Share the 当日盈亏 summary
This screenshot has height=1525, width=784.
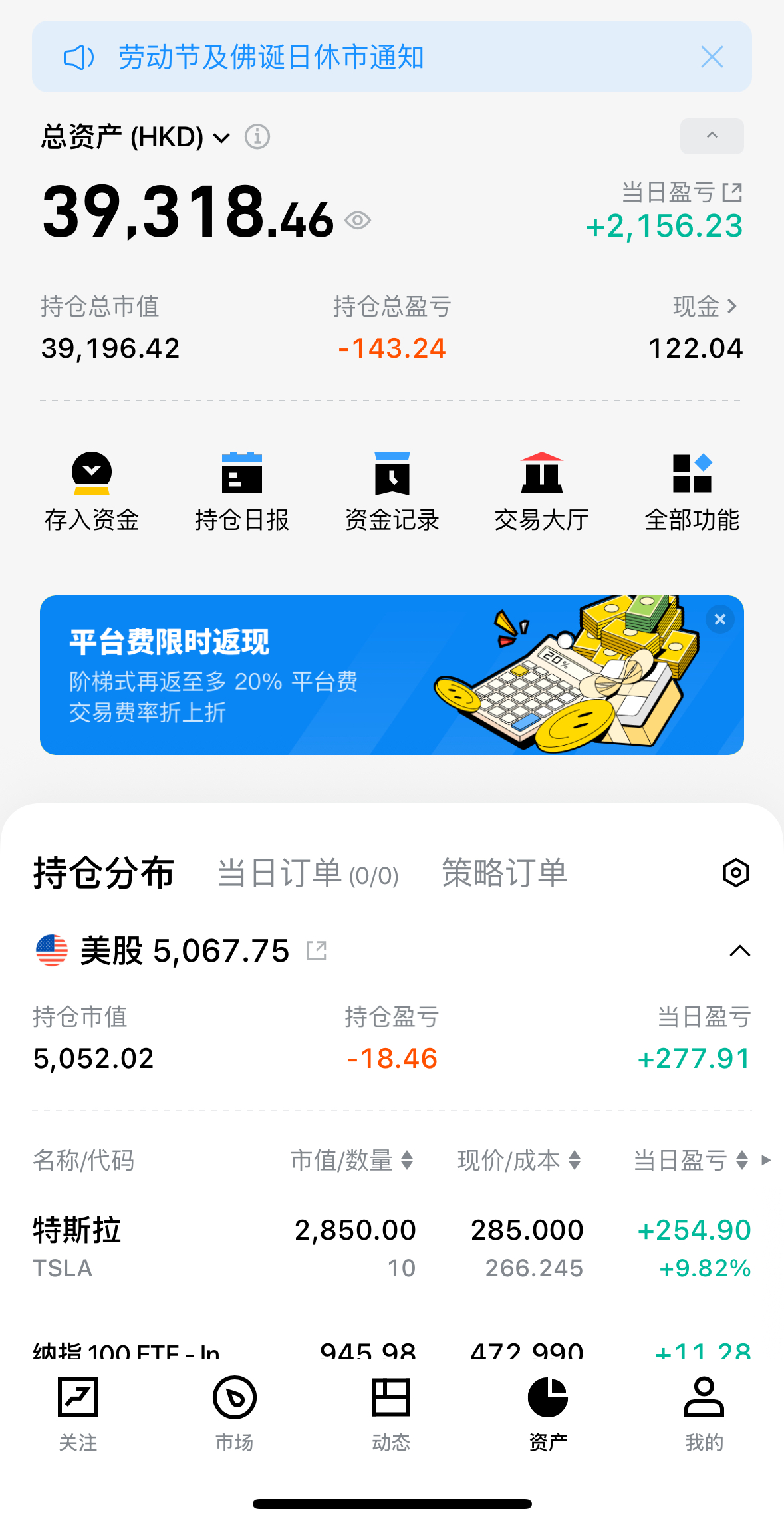(732, 192)
